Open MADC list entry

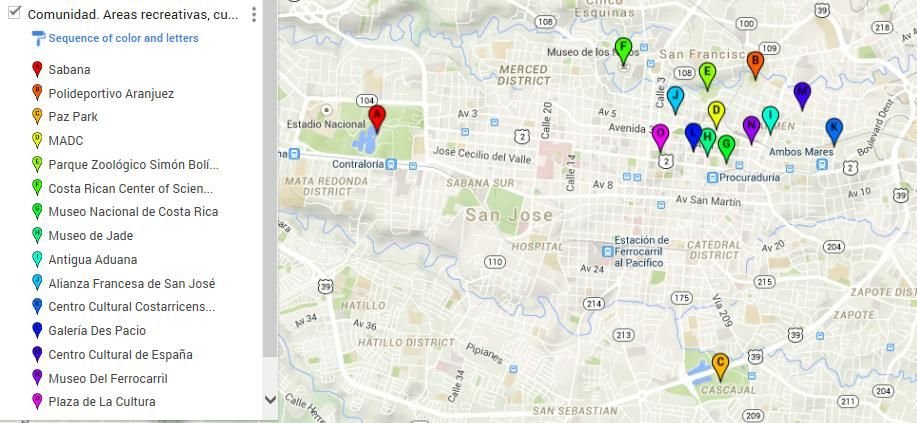click(66, 141)
